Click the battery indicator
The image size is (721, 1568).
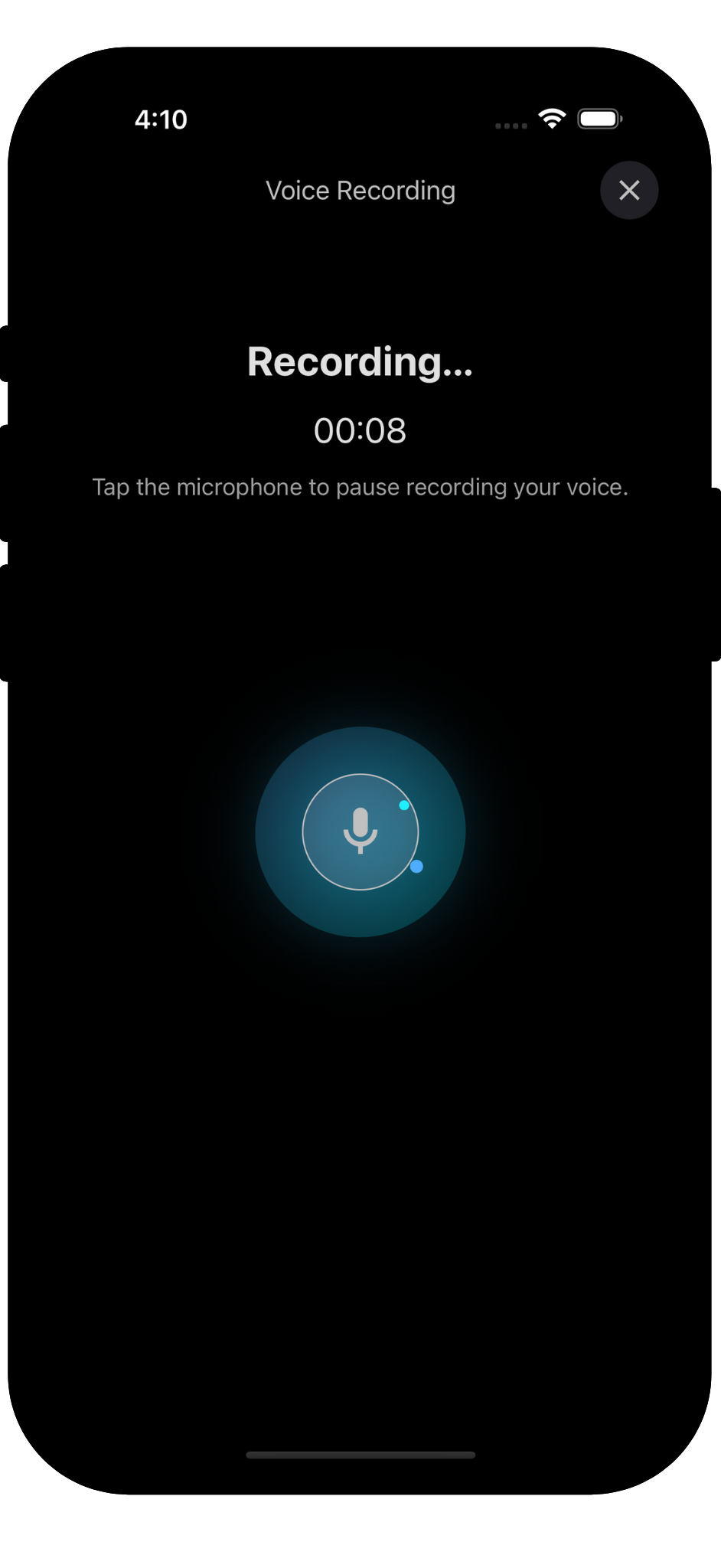599,118
